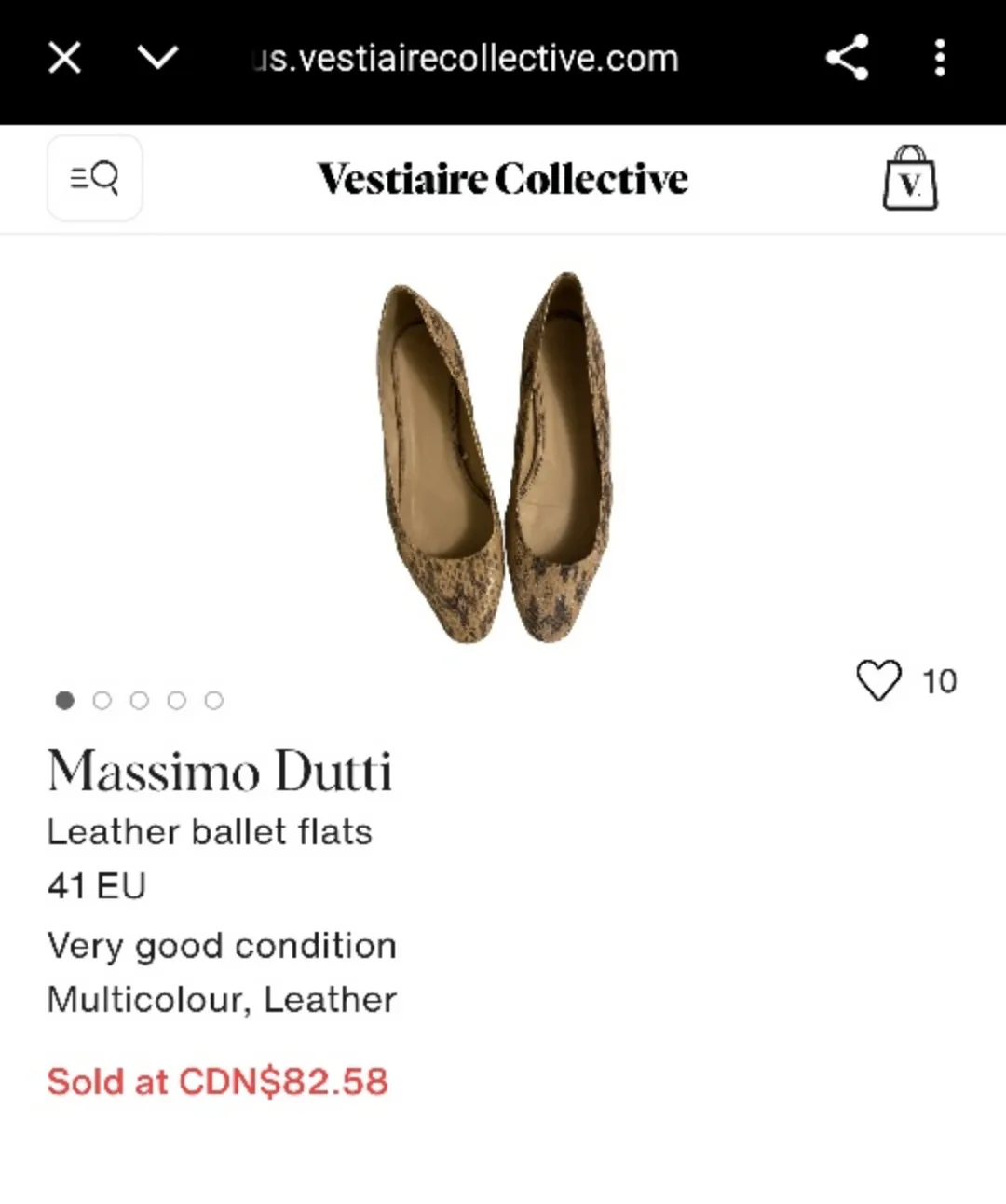Viewport: 1006px width, 1204px height.
Task: Select the first carousel dot
Action: click(x=65, y=700)
